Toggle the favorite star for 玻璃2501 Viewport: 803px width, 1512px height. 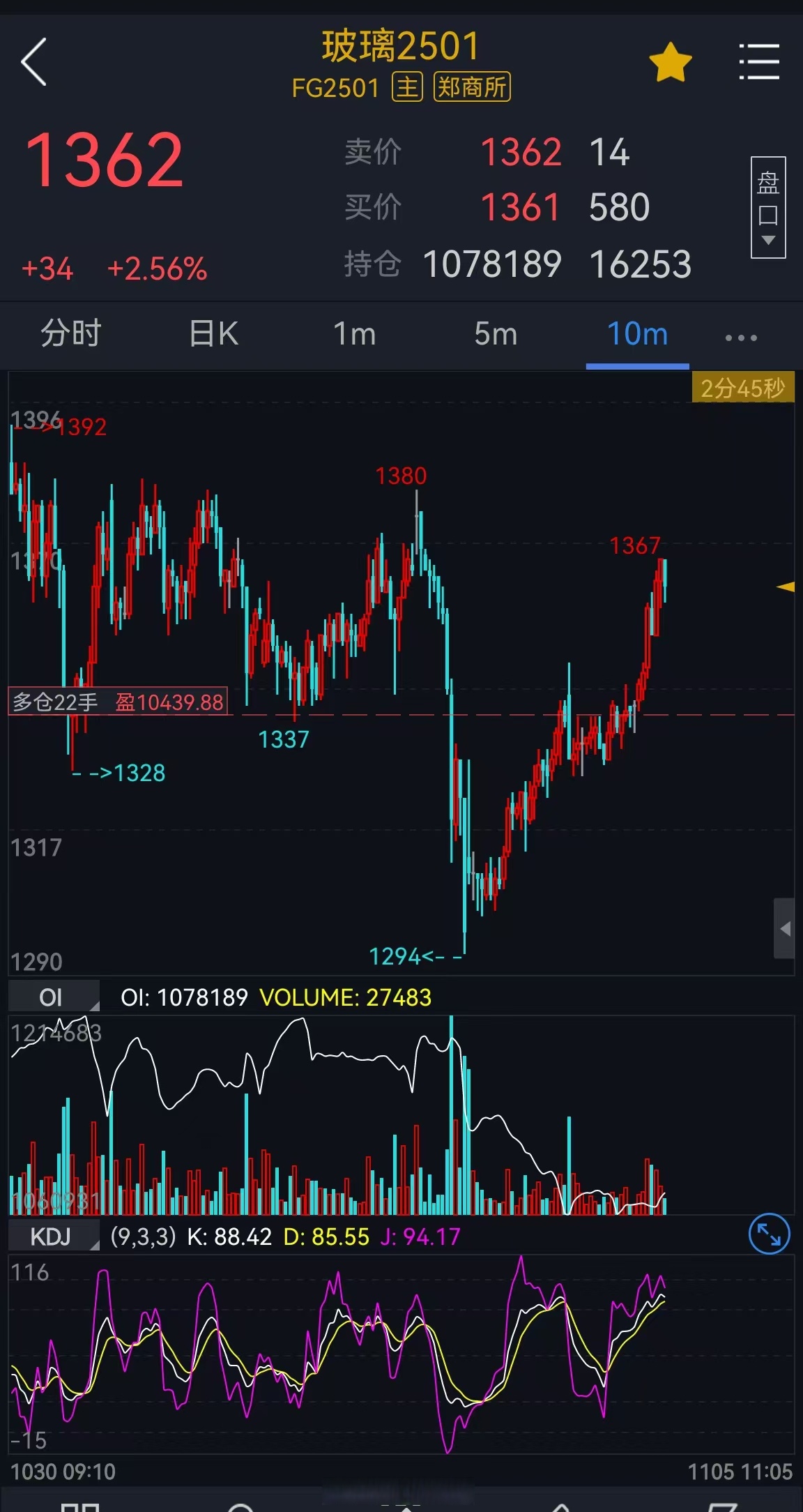[x=670, y=63]
